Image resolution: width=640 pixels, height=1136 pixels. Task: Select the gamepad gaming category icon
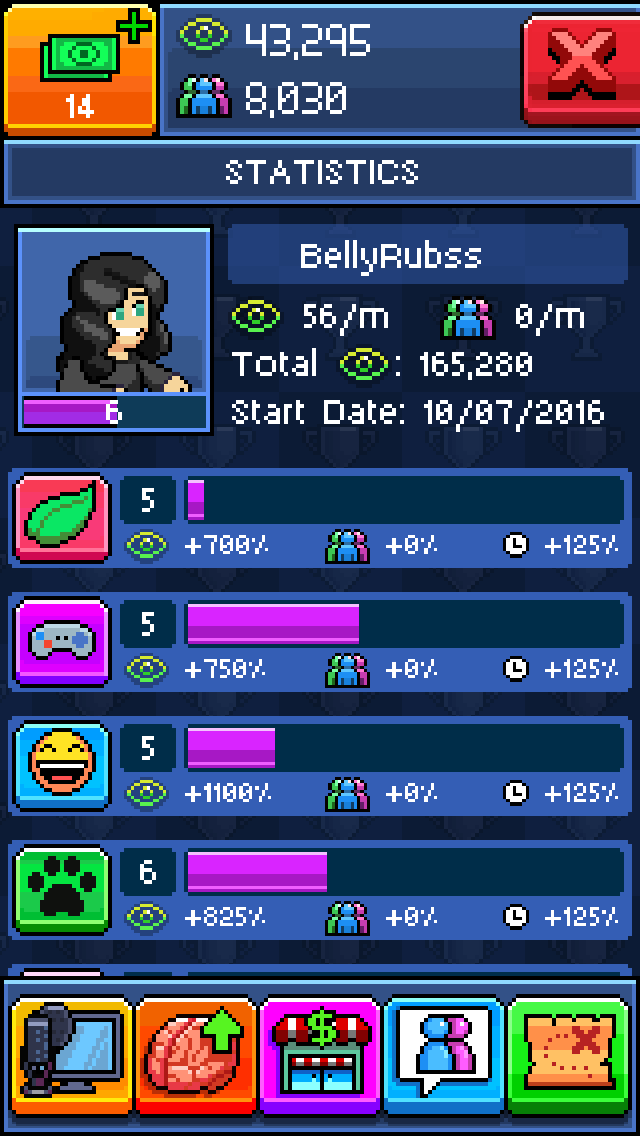tap(62, 641)
